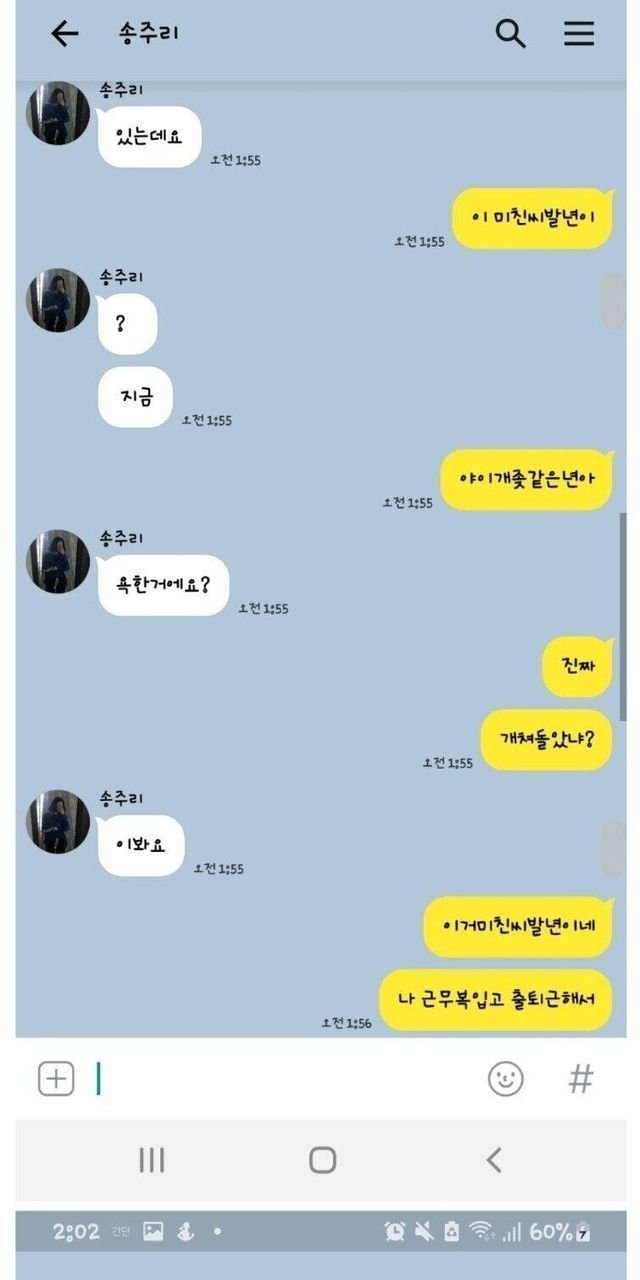Image resolution: width=640 pixels, height=1280 pixels.
Task: Open the plus attachment menu
Action: pyautogui.click(x=56, y=1079)
